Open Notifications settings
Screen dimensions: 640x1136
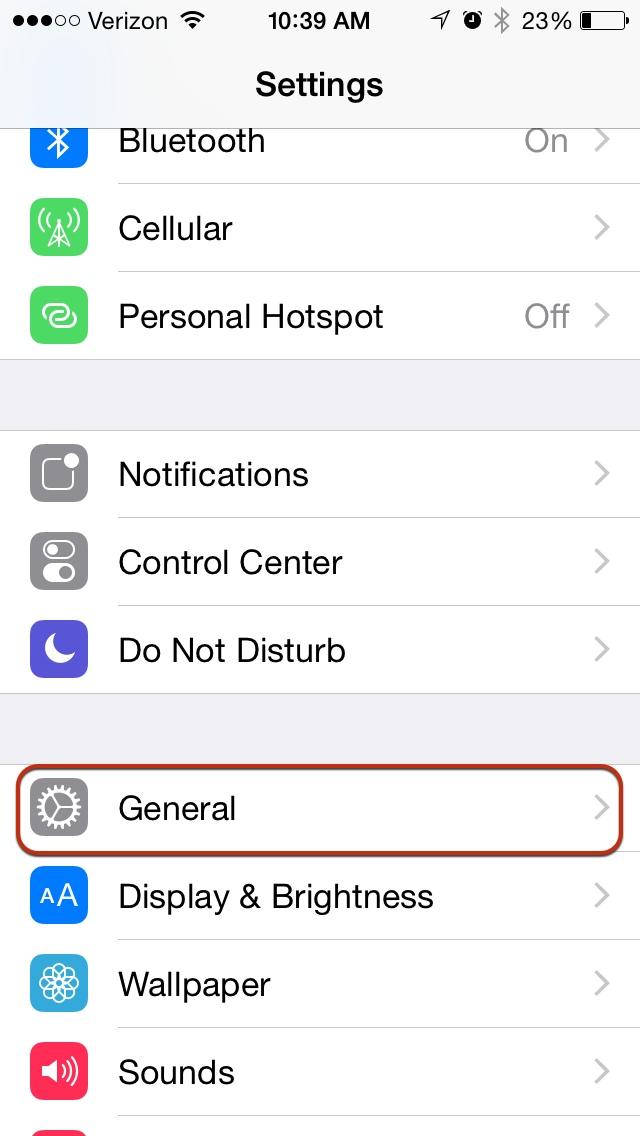[320, 474]
